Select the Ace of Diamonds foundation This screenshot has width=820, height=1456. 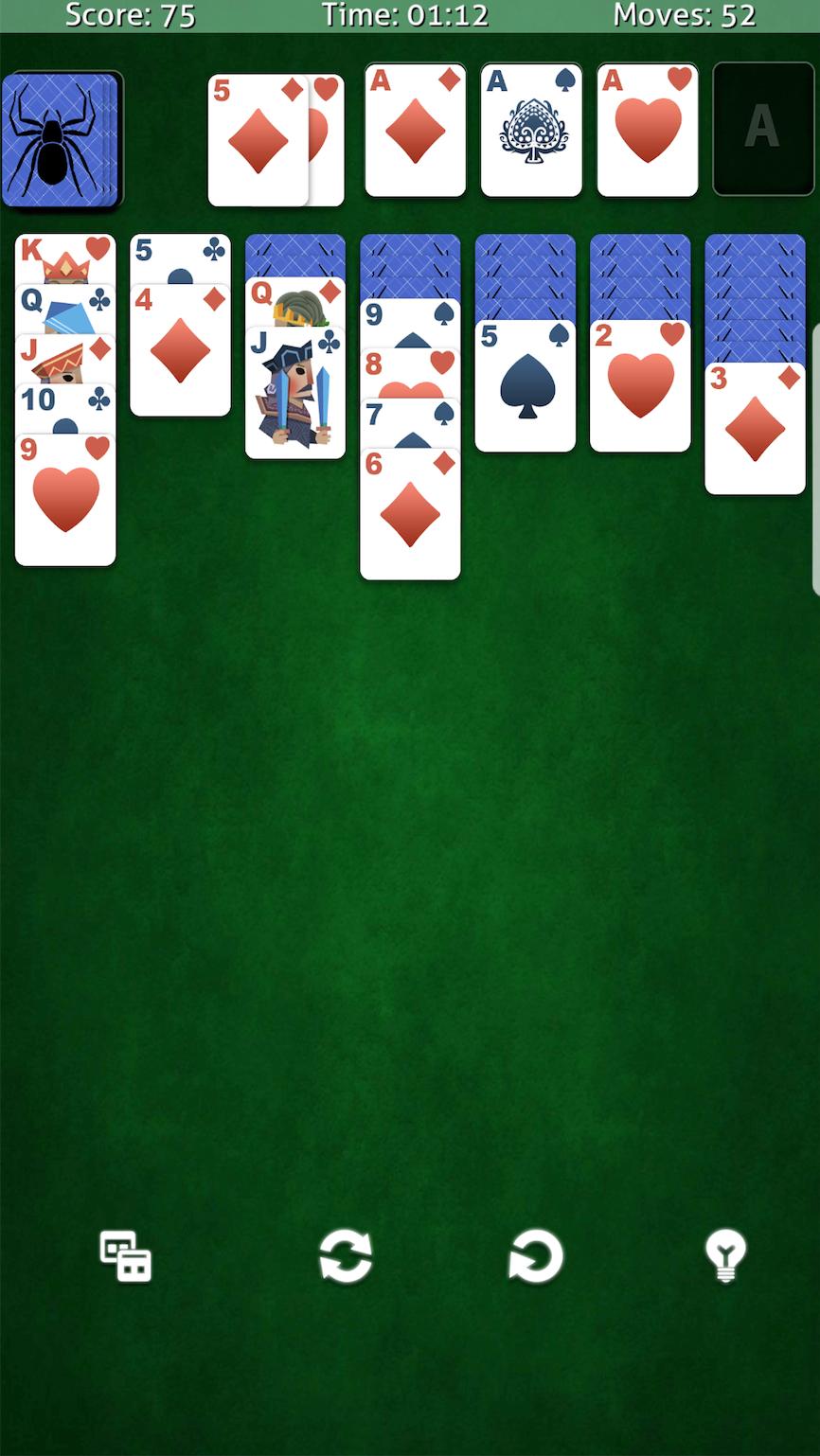pyautogui.click(x=415, y=130)
